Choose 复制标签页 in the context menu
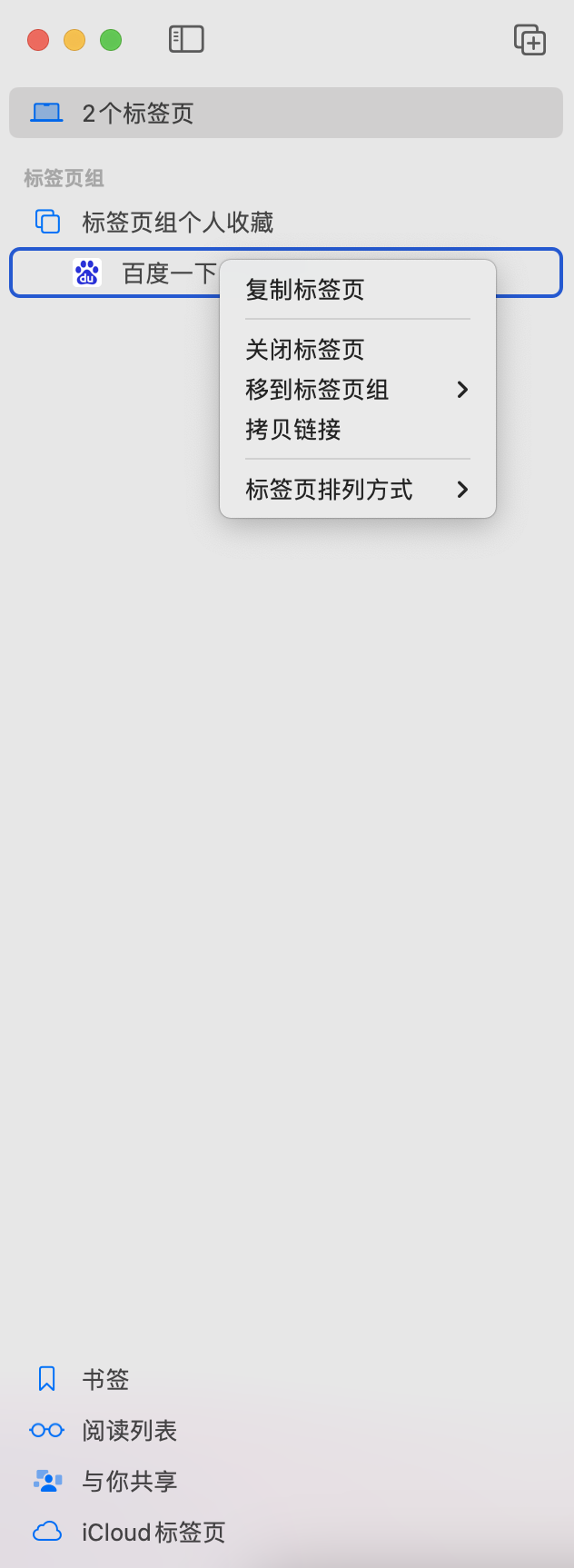574x1568 pixels. coord(305,290)
